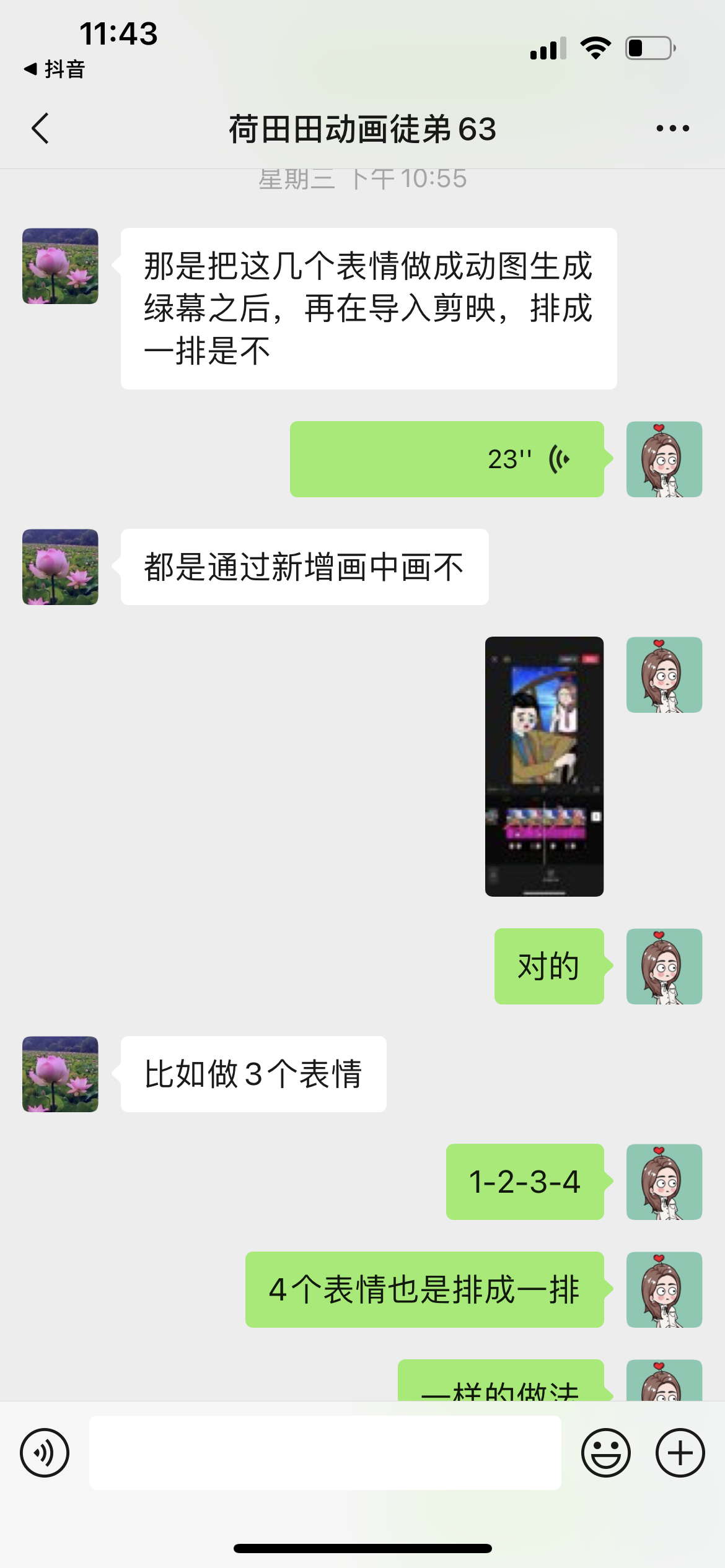725x1568 pixels.
Task: Return to 抖音 app via status bar link
Action: point(55,69)
